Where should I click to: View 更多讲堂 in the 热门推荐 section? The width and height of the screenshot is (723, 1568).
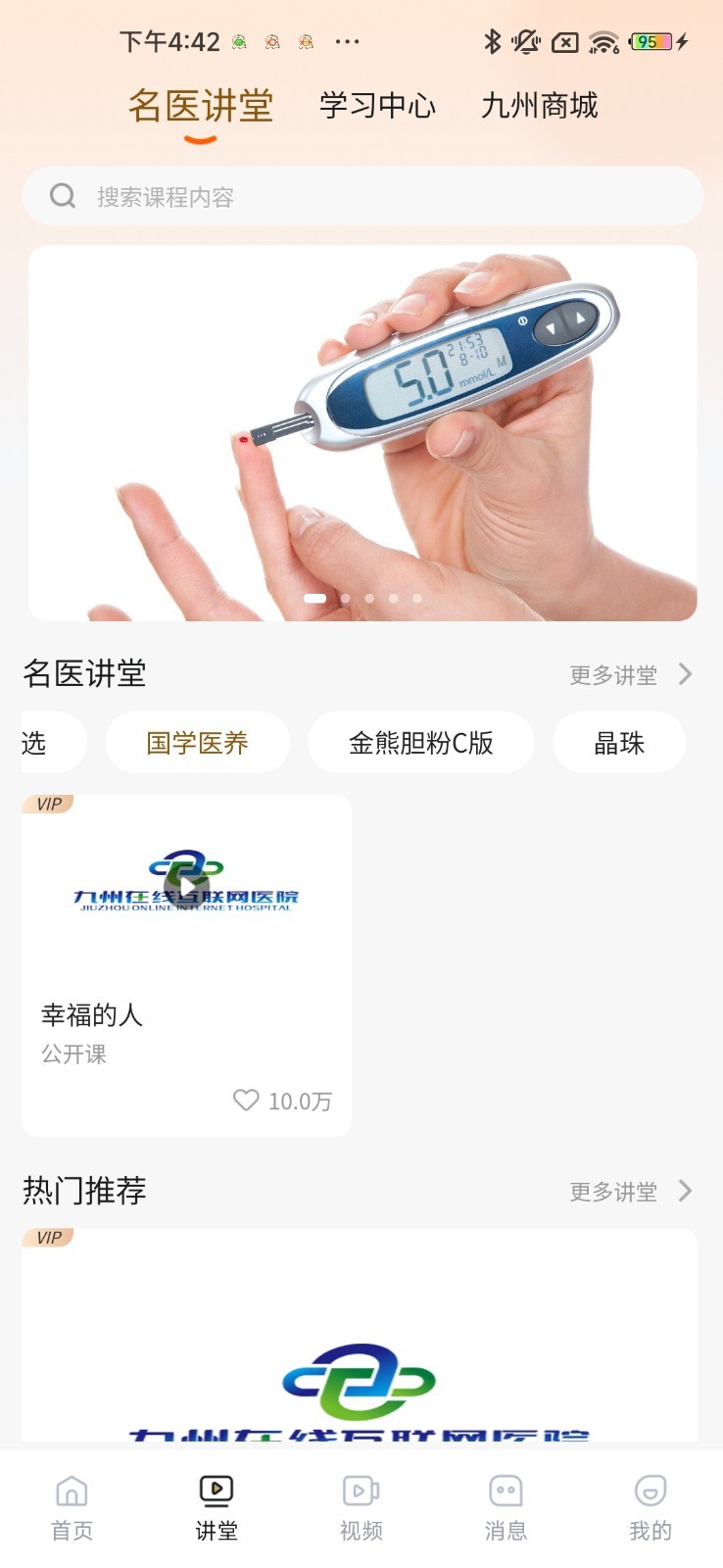(630, 1192)
